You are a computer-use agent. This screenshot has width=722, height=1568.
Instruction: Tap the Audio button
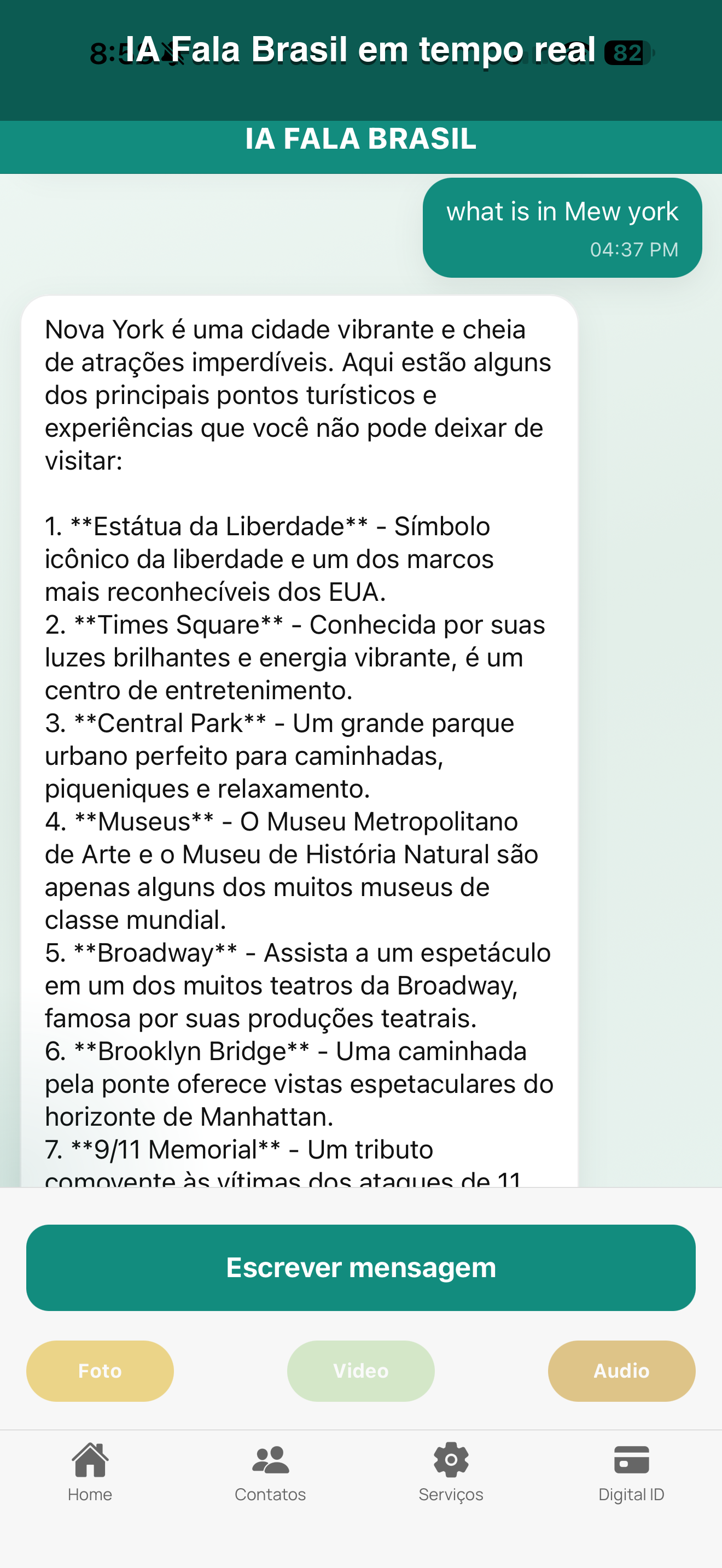pos(621,1370)
